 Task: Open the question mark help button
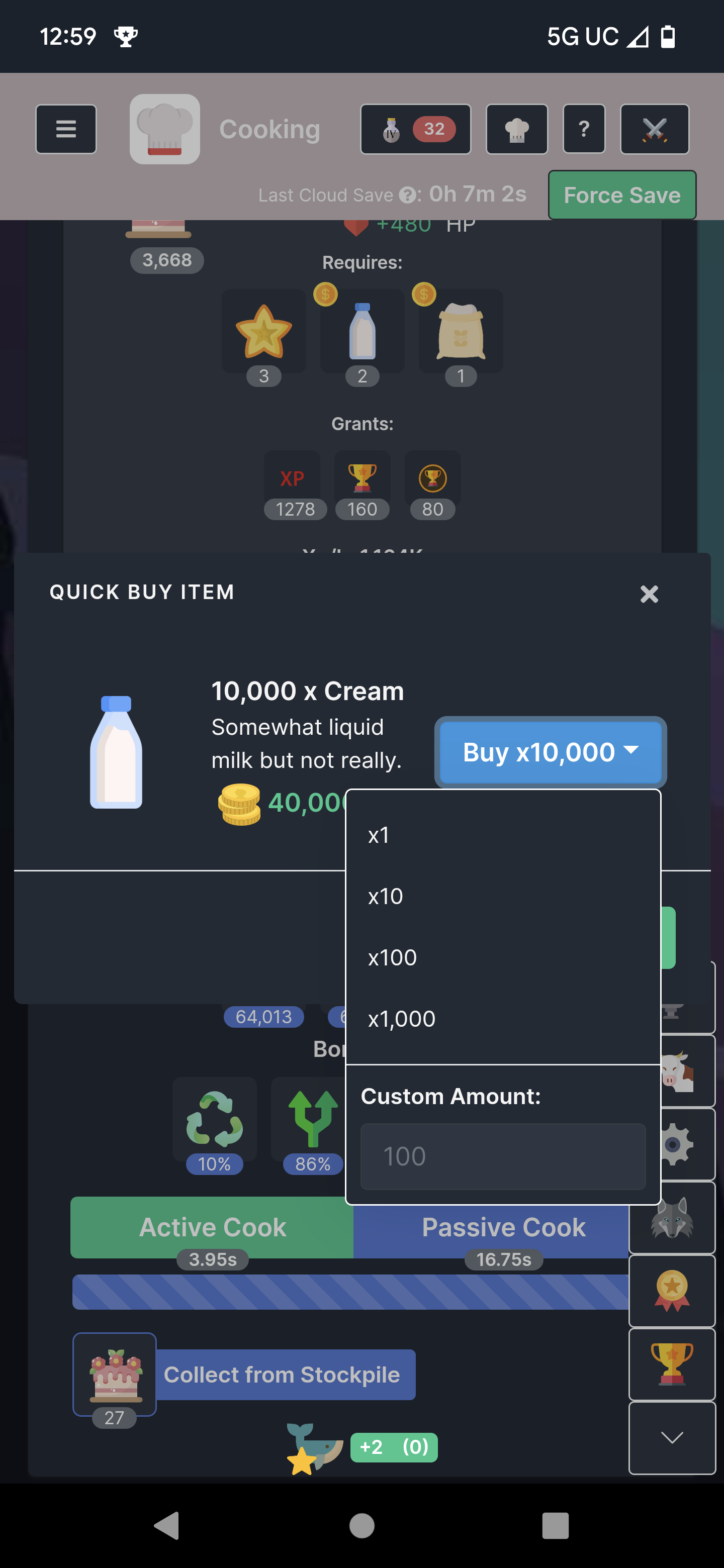584,129
